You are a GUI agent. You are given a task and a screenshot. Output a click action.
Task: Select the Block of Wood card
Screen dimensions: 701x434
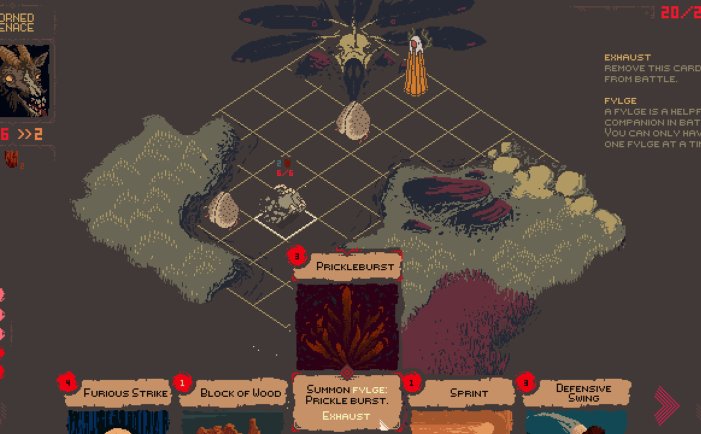(238, 405)
